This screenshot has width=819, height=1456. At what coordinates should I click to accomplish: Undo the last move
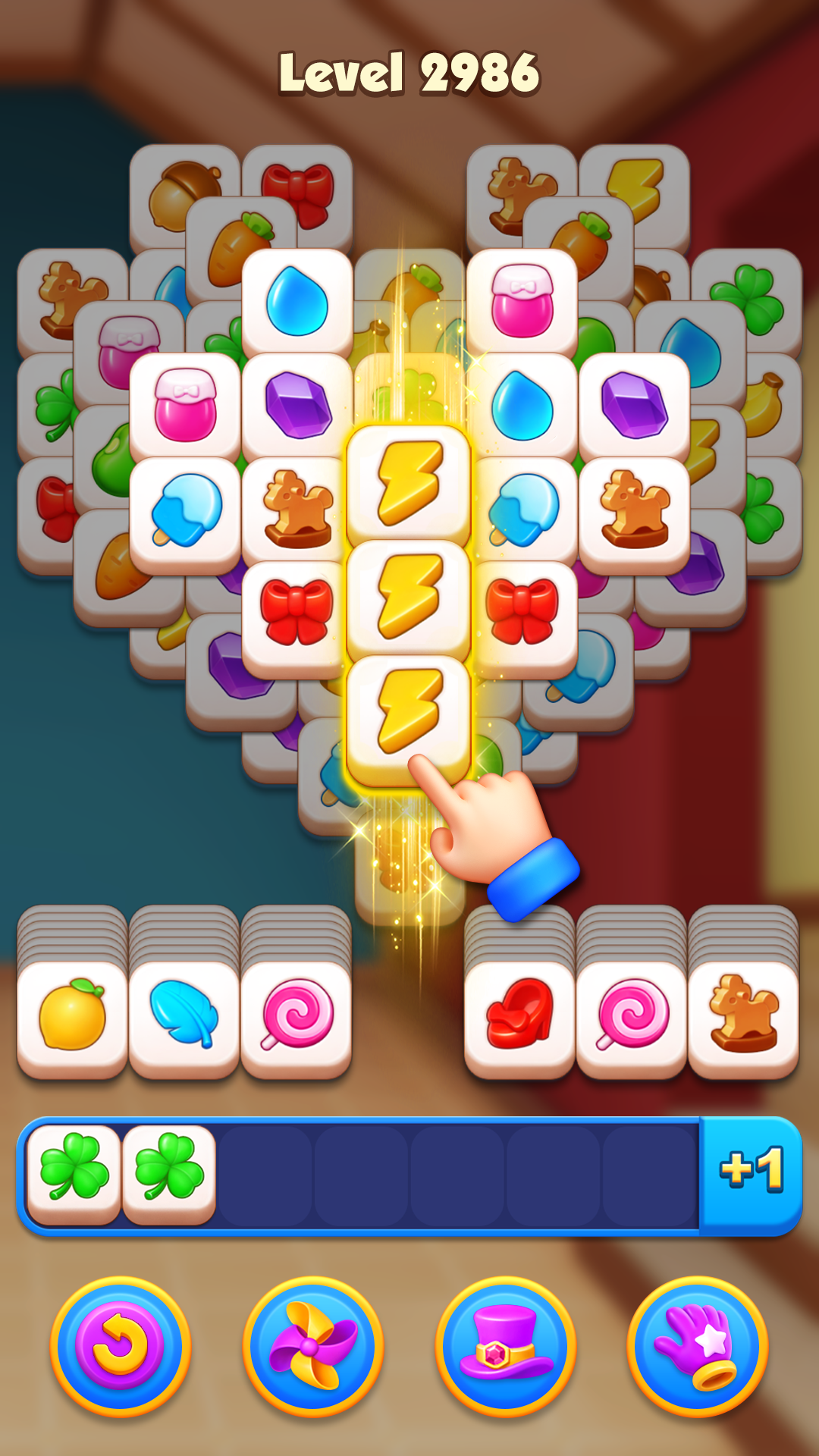(120, 1346)
